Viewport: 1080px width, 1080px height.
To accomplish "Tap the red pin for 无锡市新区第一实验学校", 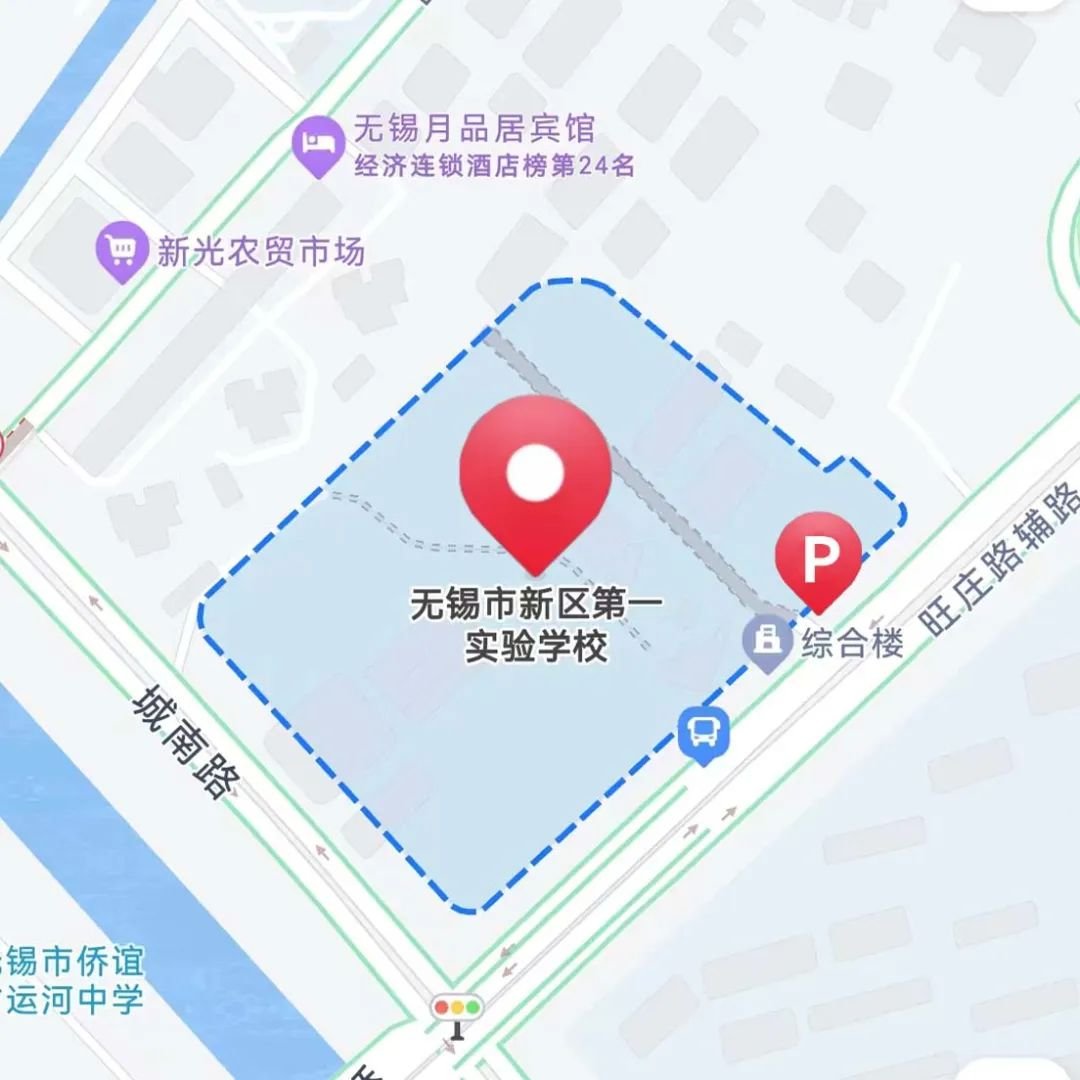I will point(535,478).
